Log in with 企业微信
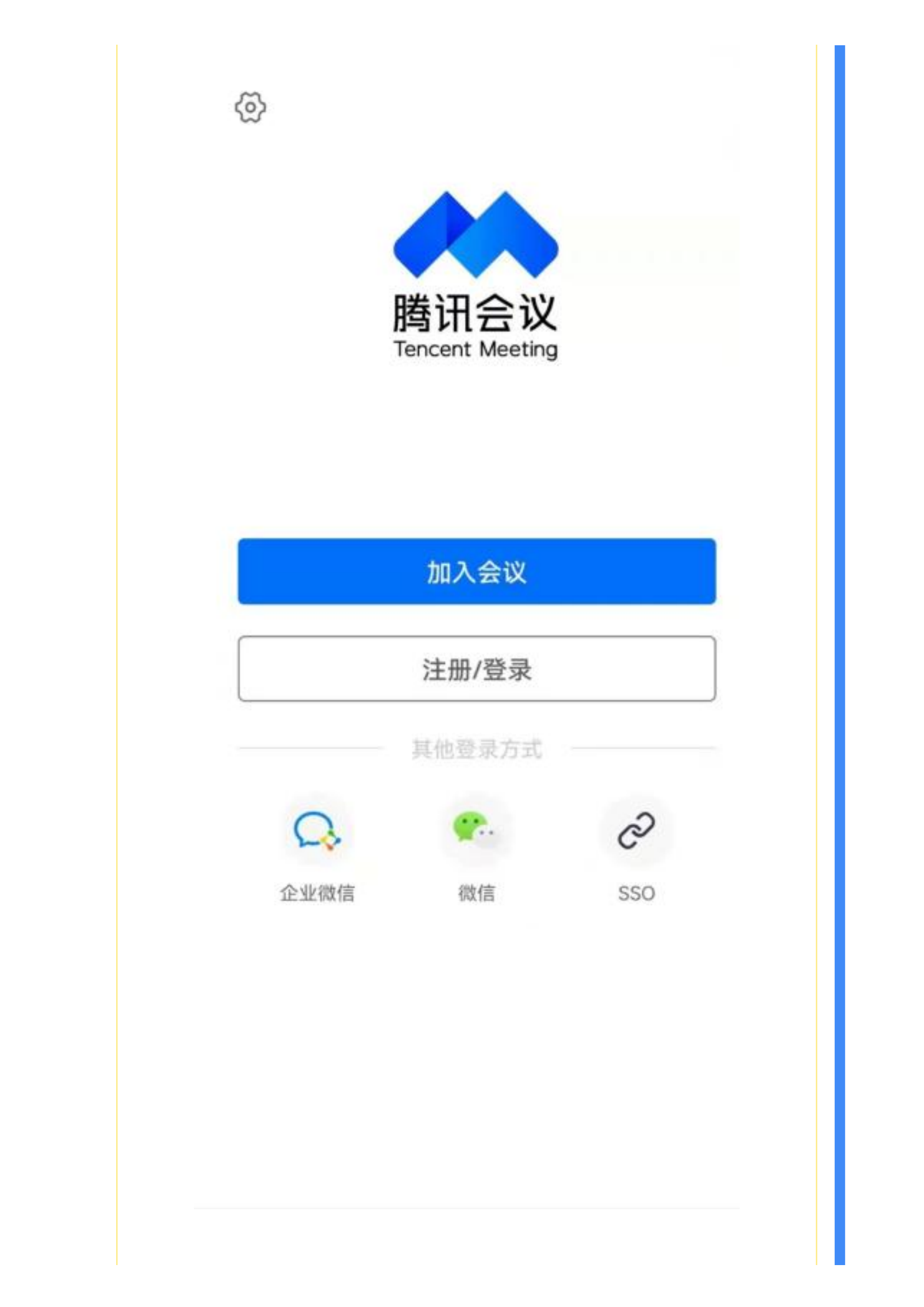Image resolution: width=924 pixels, height=1307 pixels. (317, 831)
